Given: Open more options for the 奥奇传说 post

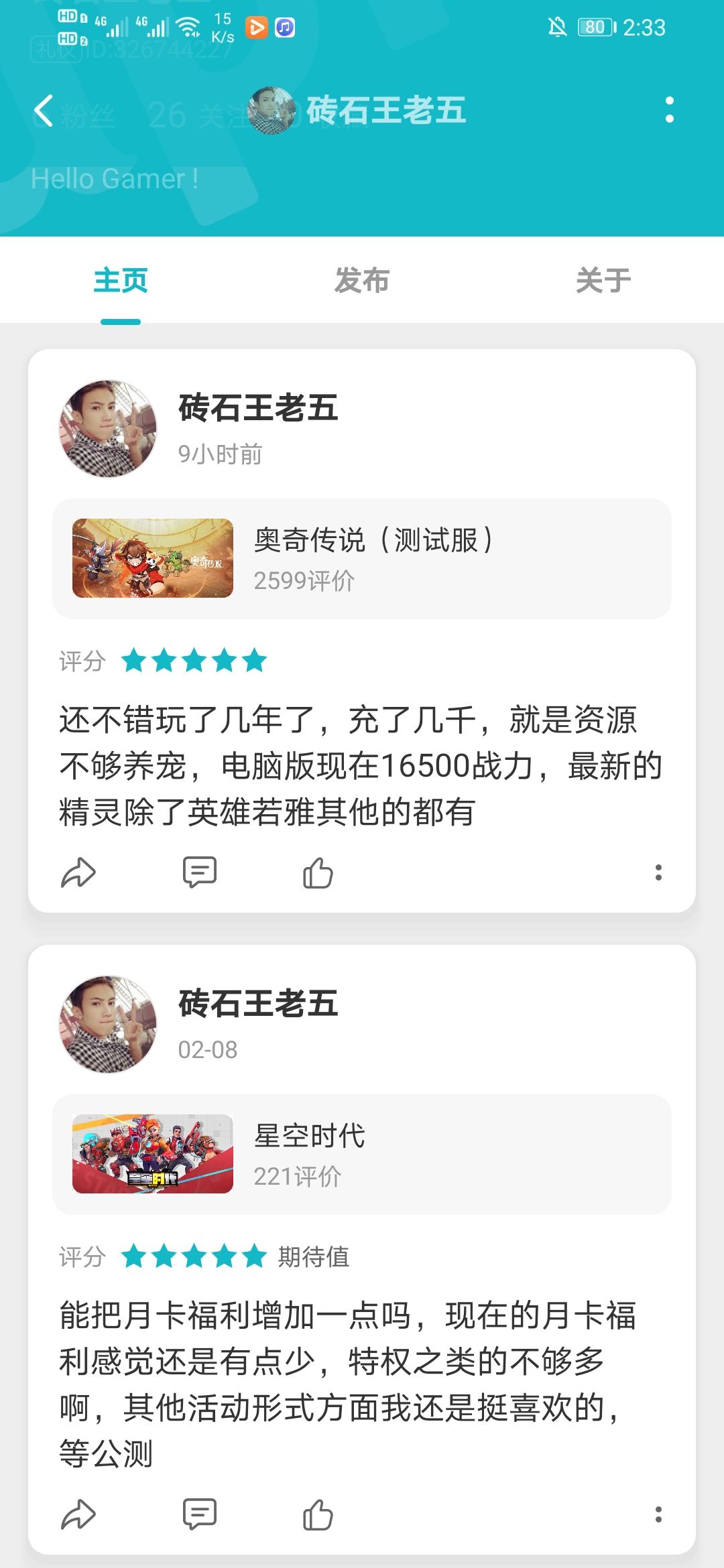Looking at the screenshot, I should click(x=660, y=871).
